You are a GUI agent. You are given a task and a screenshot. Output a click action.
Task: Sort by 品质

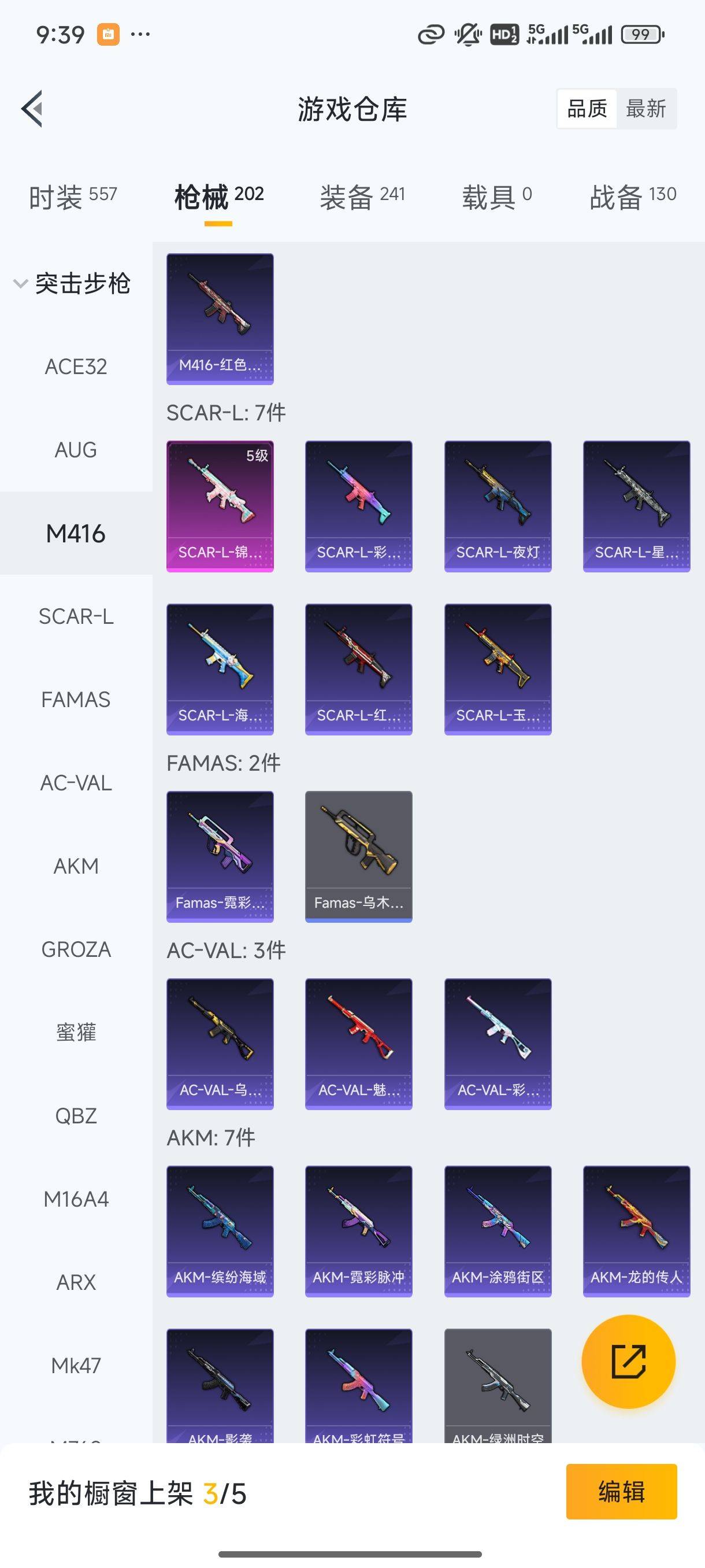[x=587, y=109]
